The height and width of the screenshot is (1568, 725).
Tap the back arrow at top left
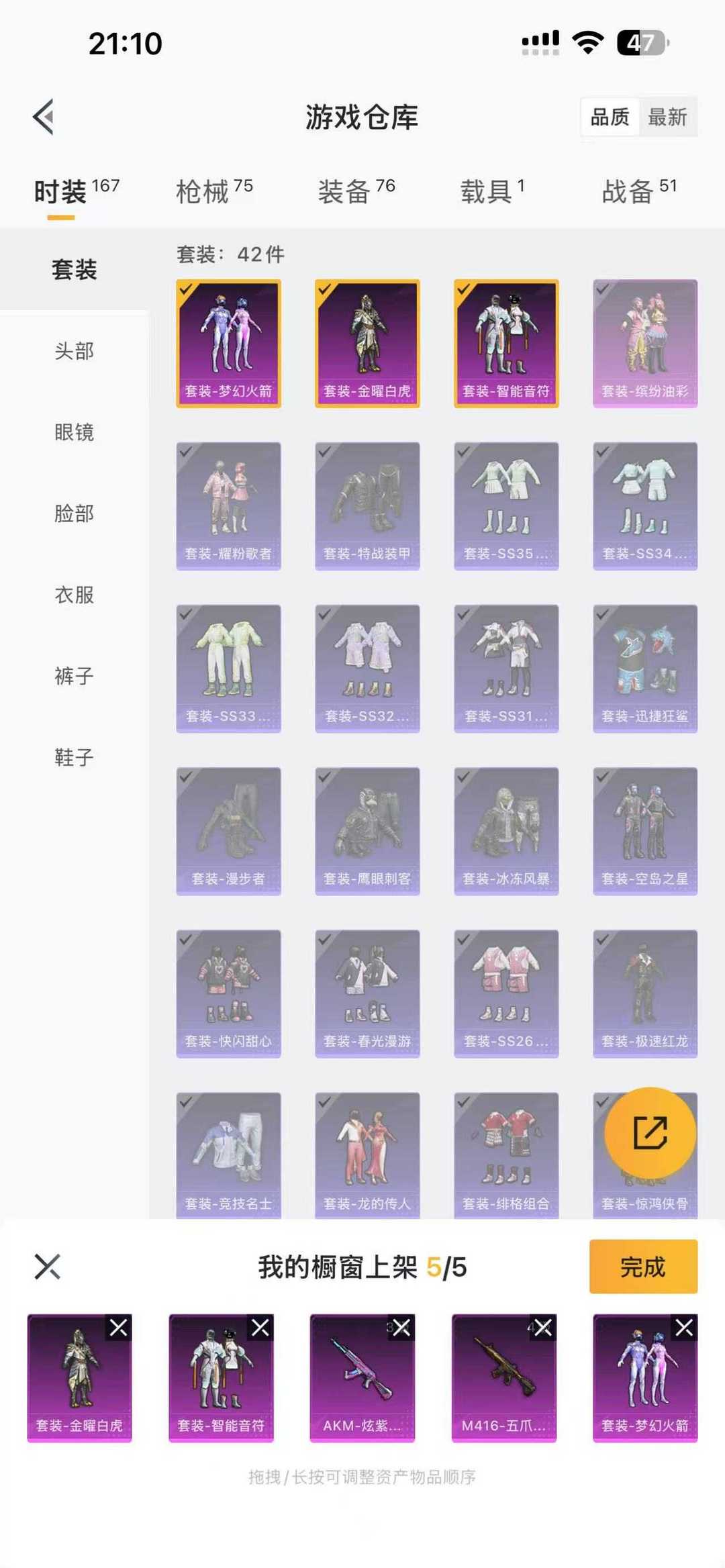point(42,115)
